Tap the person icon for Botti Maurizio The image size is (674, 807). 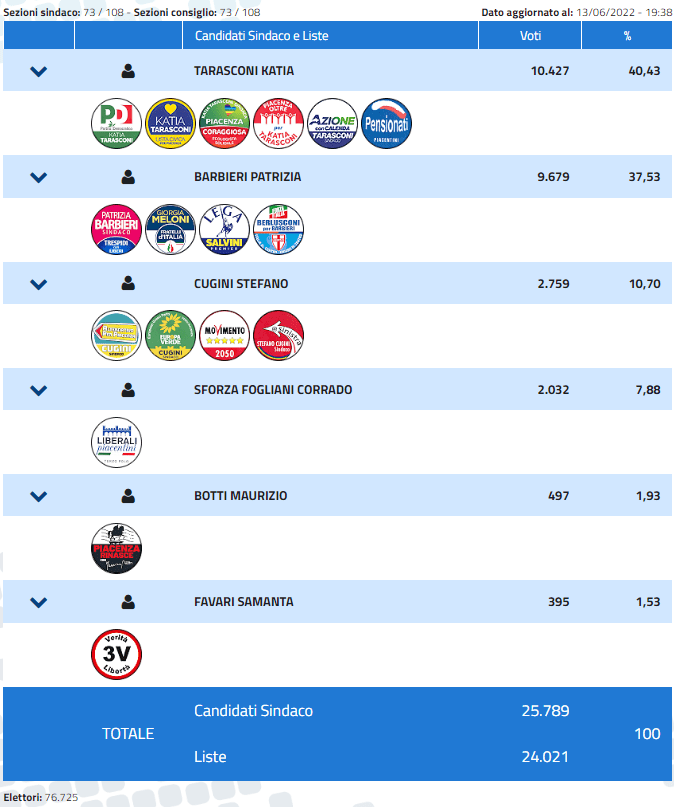(x=128, y=496)
